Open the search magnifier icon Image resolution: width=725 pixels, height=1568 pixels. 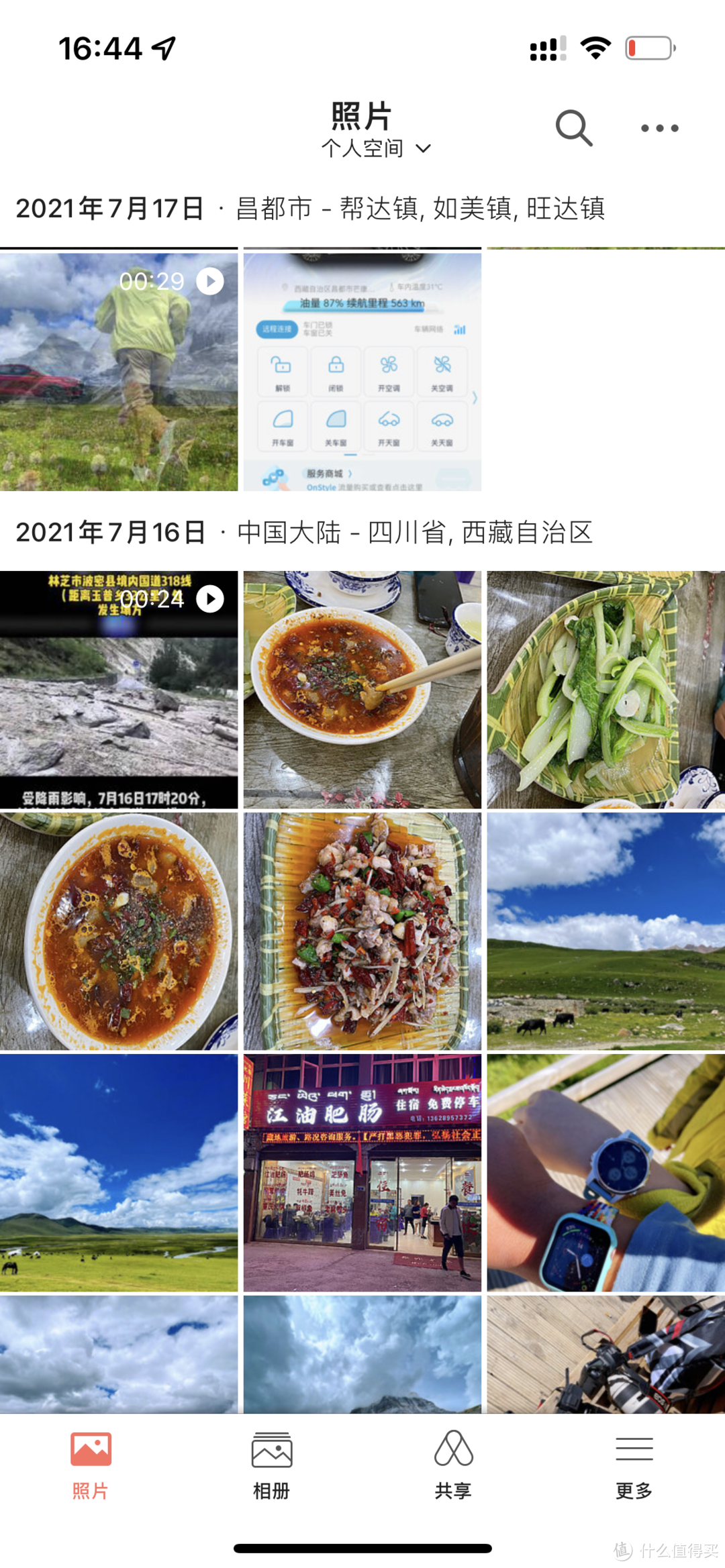pos(573,127)
